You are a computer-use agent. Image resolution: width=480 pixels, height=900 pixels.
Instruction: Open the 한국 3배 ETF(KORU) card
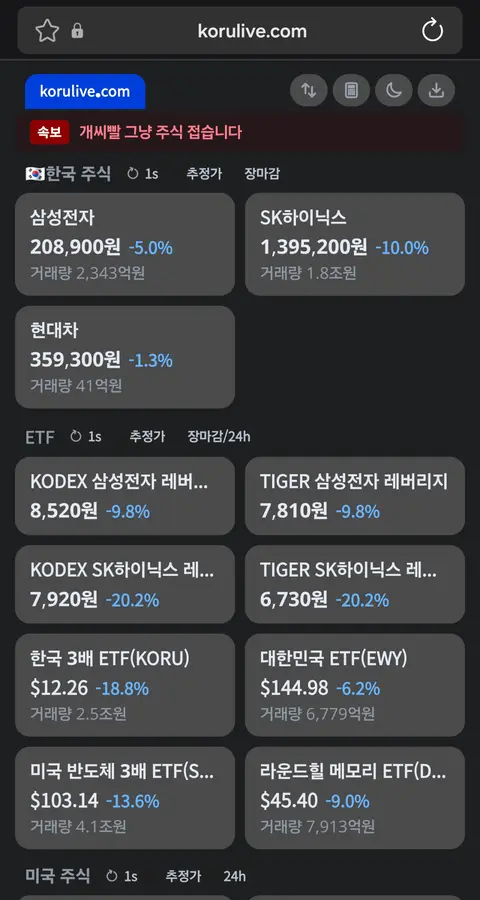point(125,685)
